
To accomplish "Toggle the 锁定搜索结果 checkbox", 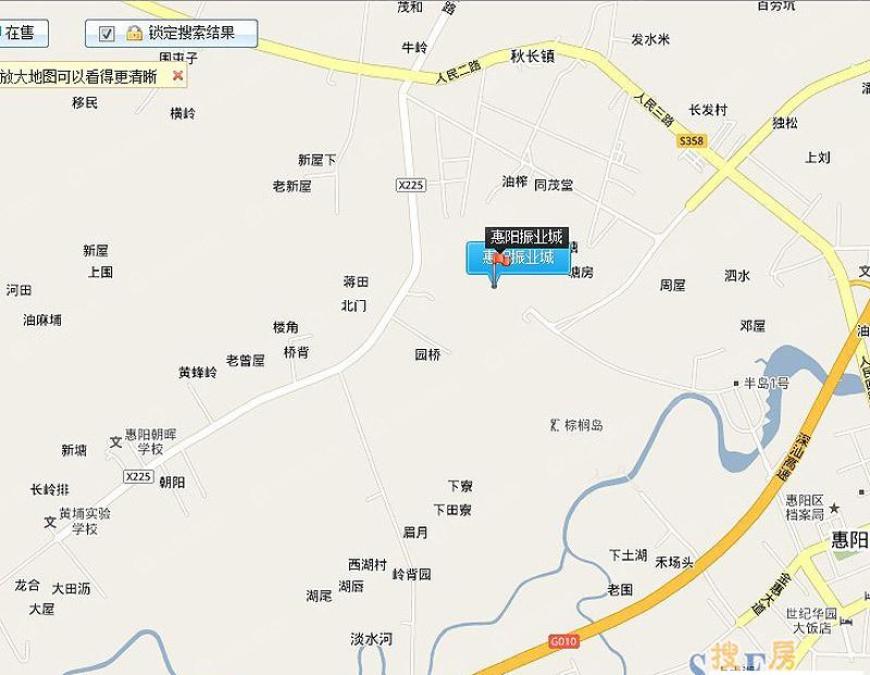I will click(x=107, y=34).
